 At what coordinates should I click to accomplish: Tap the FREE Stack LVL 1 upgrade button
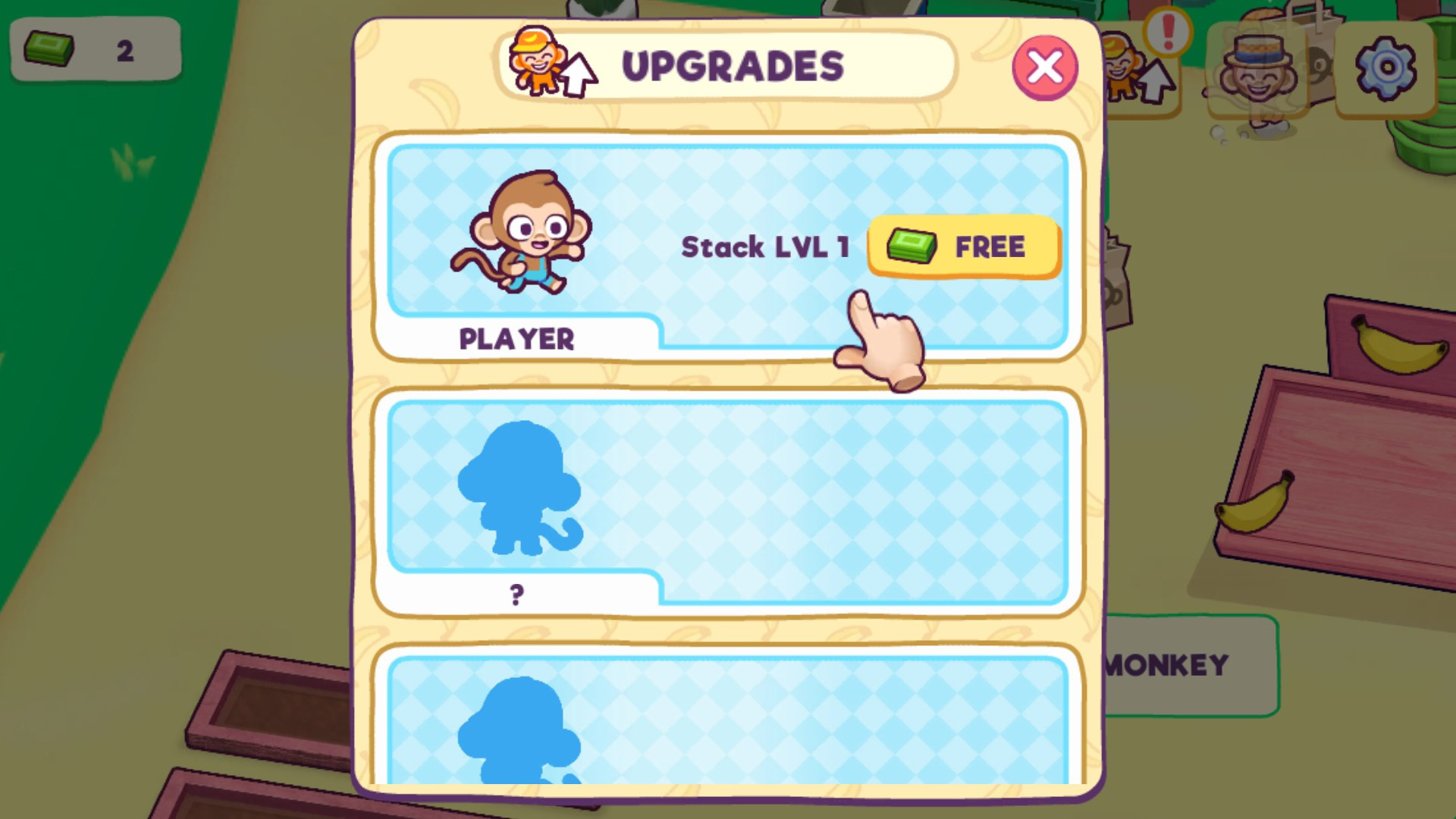tap(963, 247)
